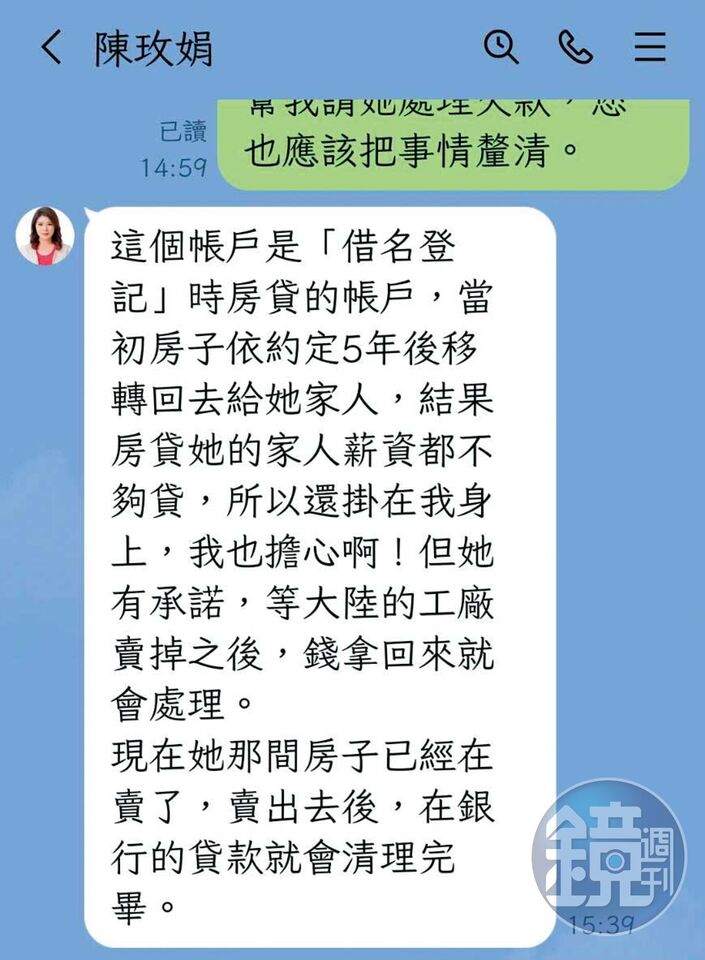Start a voice call with 陳玫娟

575,46
